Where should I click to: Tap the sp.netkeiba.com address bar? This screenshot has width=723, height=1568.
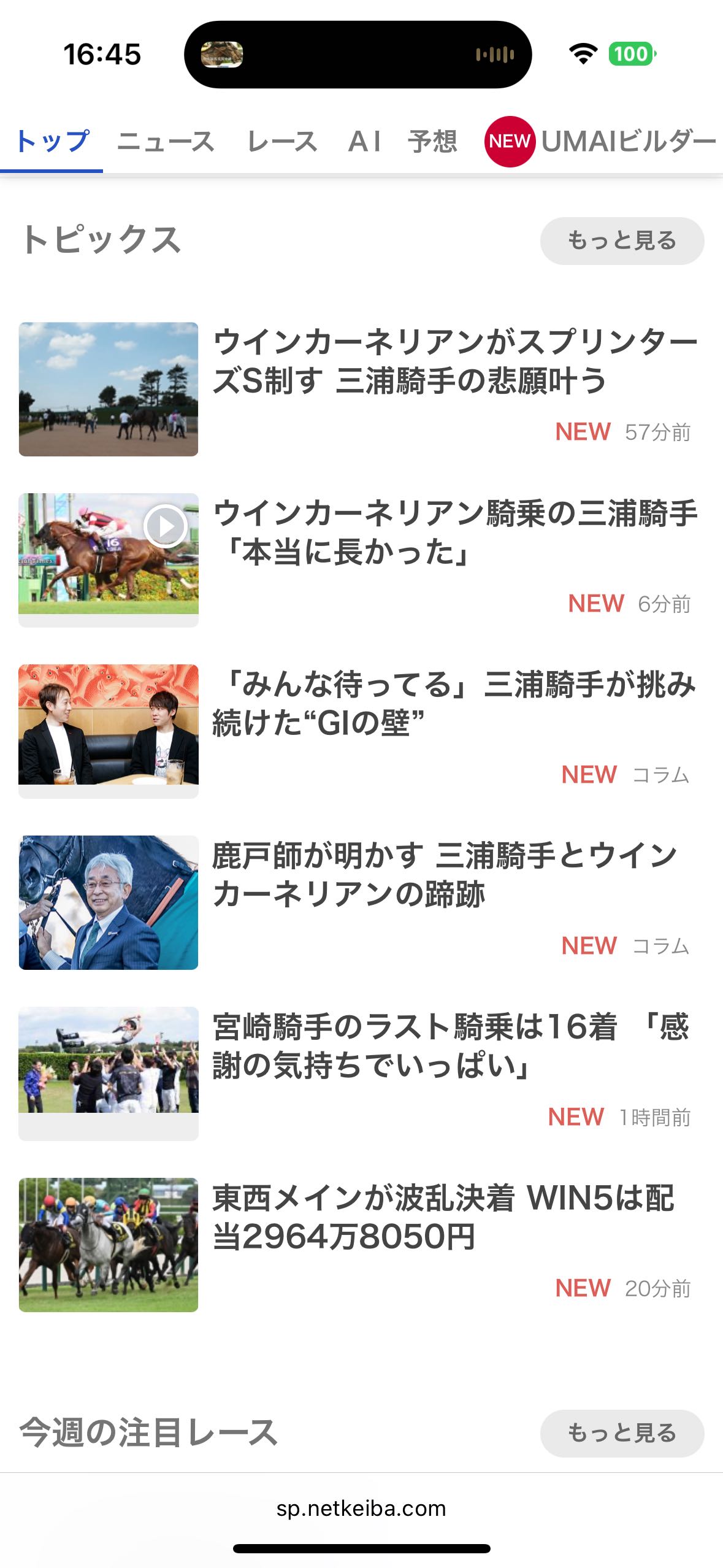click(x=361, y=1508)
